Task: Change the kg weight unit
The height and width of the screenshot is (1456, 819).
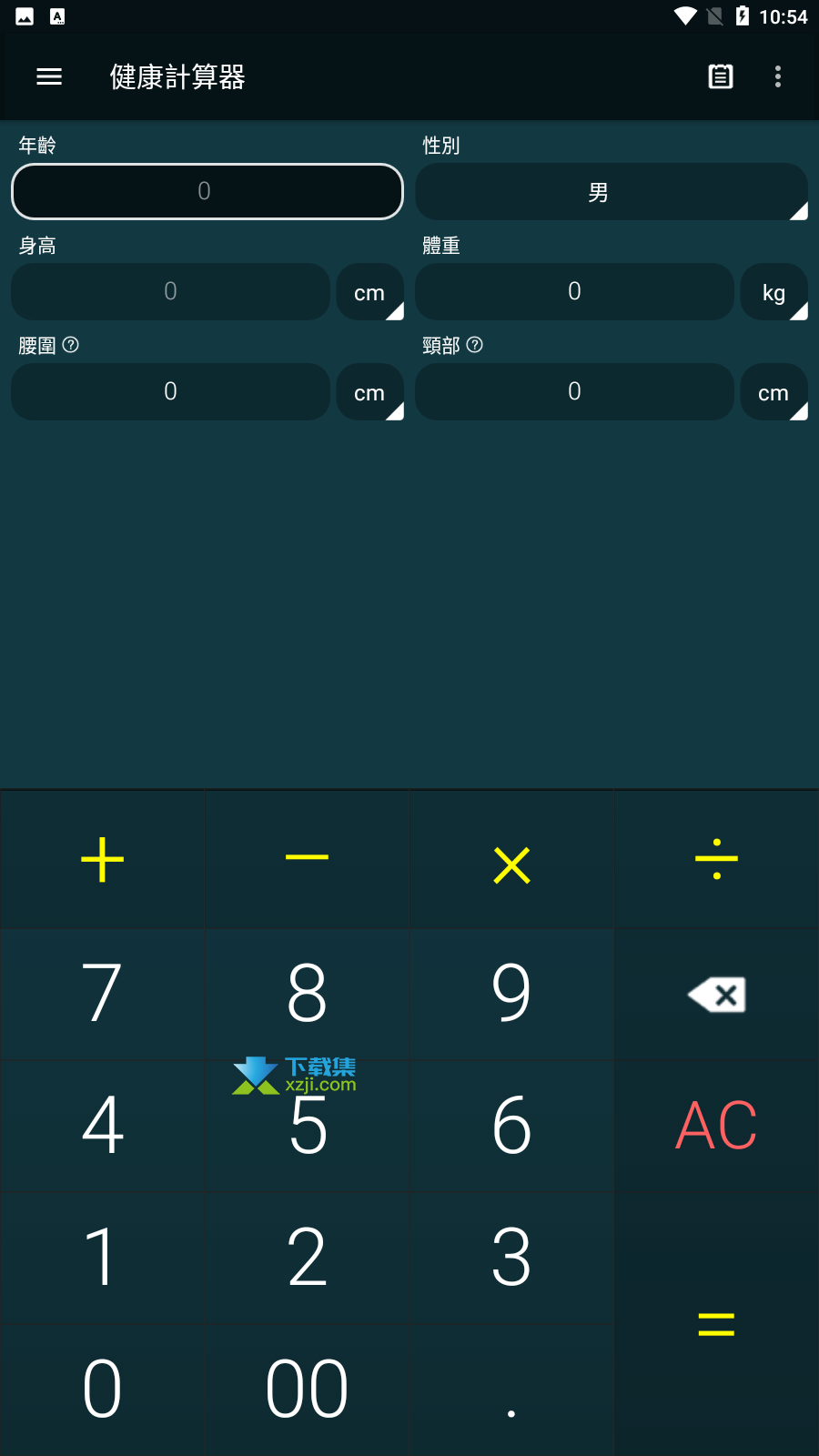Action: (x=774, y=292)
